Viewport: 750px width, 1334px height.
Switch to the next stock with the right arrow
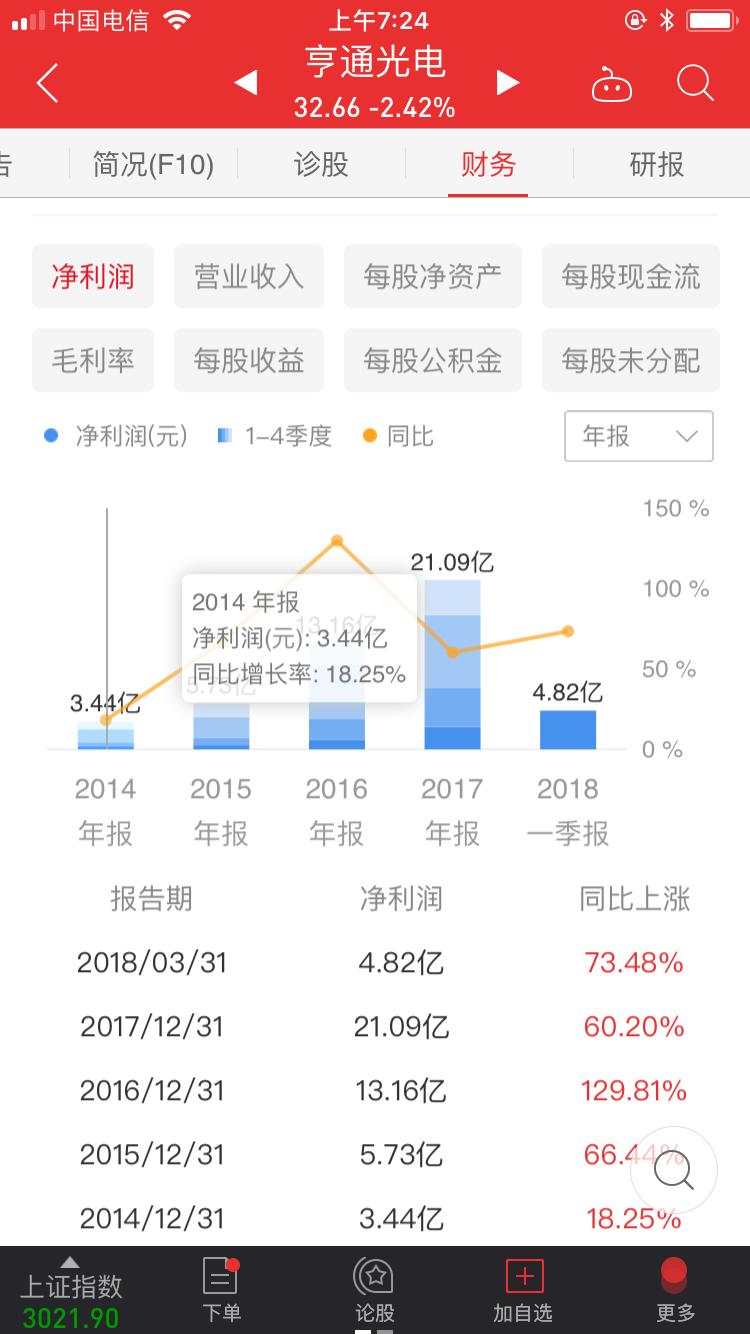508,84
